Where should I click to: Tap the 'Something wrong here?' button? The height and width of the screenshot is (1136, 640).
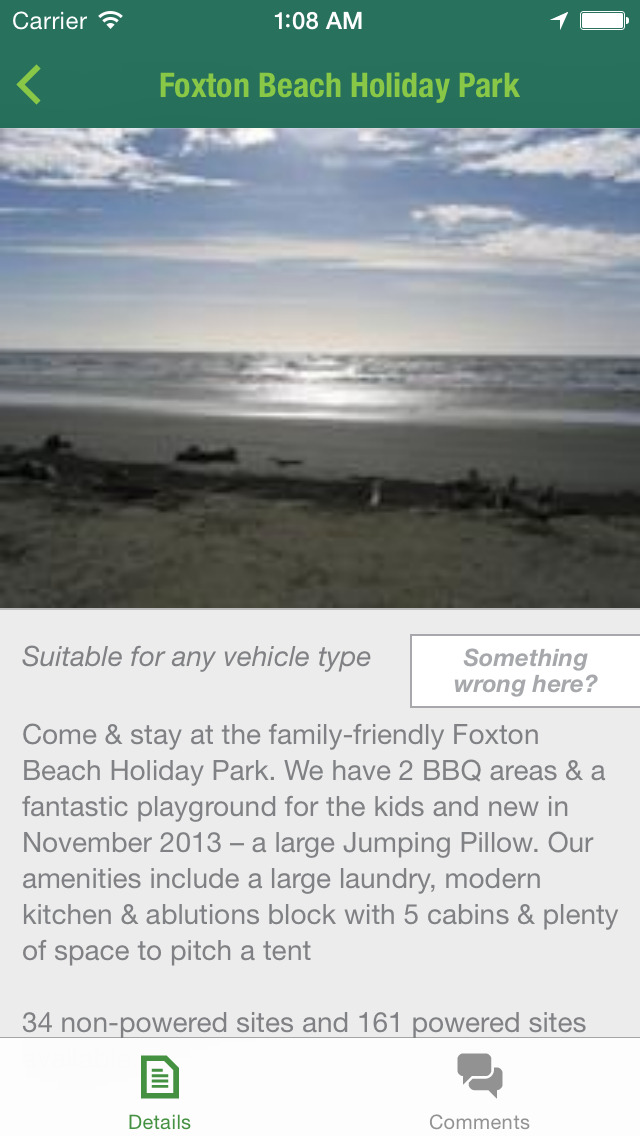525,671
